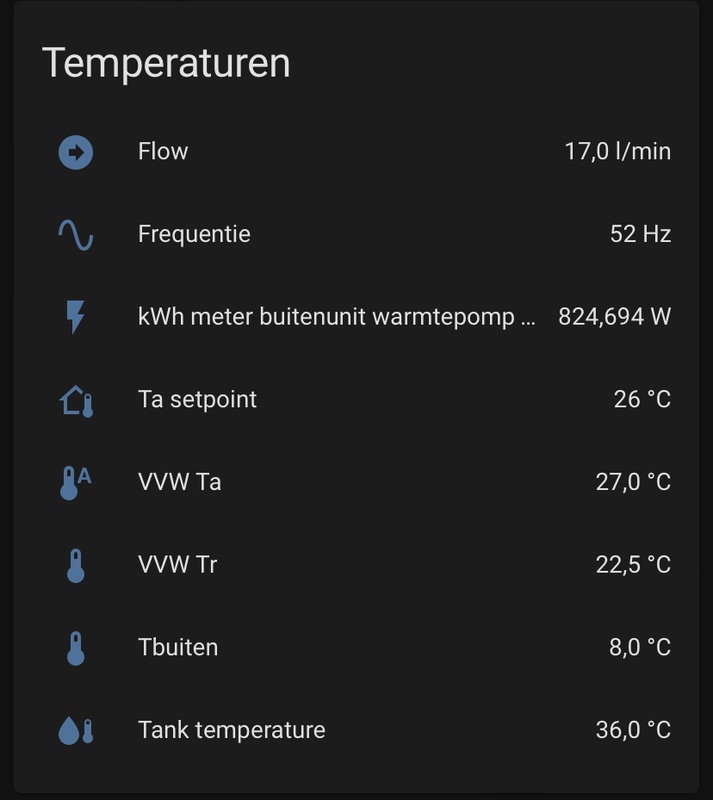Open the Frequentie entity row

coord(194,235)
